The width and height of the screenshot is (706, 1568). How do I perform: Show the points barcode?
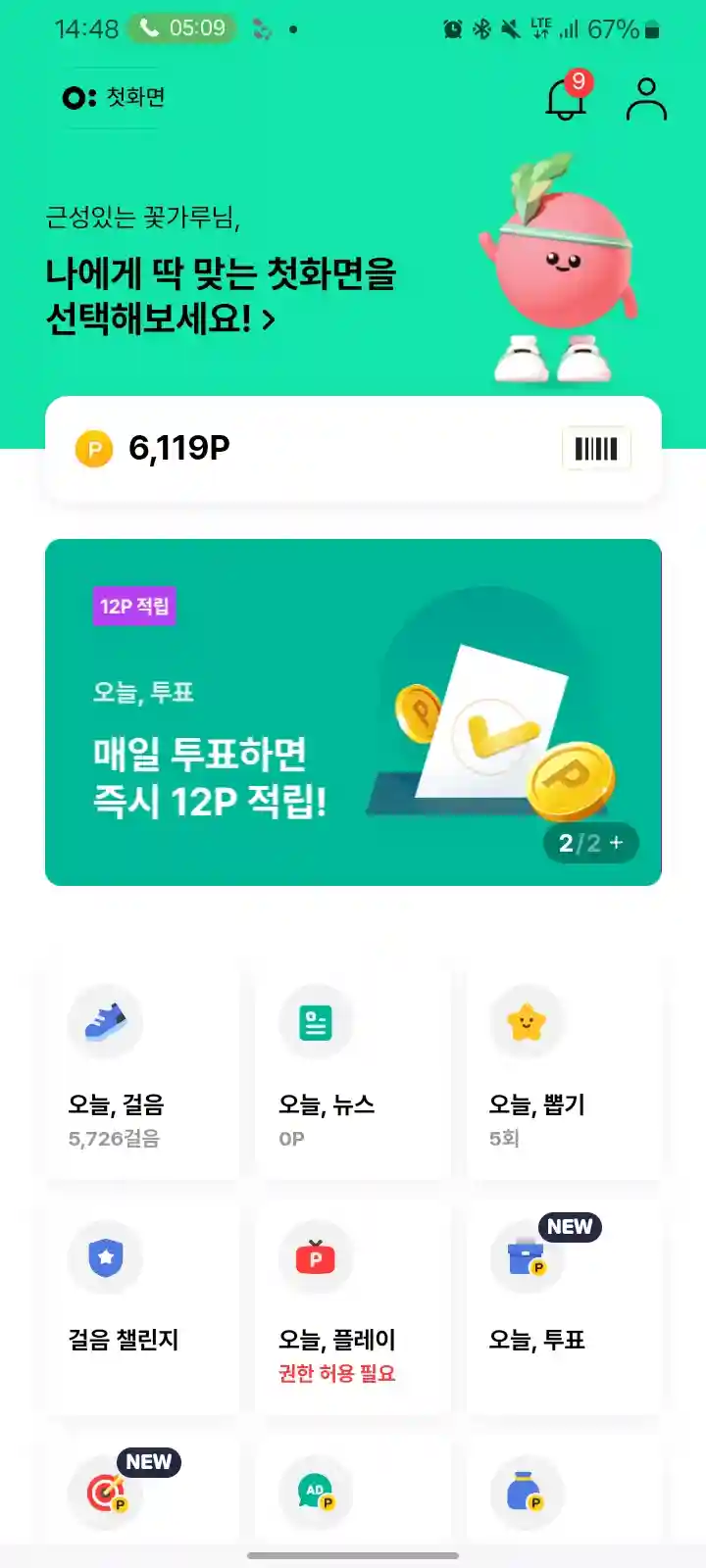(596, 449)
